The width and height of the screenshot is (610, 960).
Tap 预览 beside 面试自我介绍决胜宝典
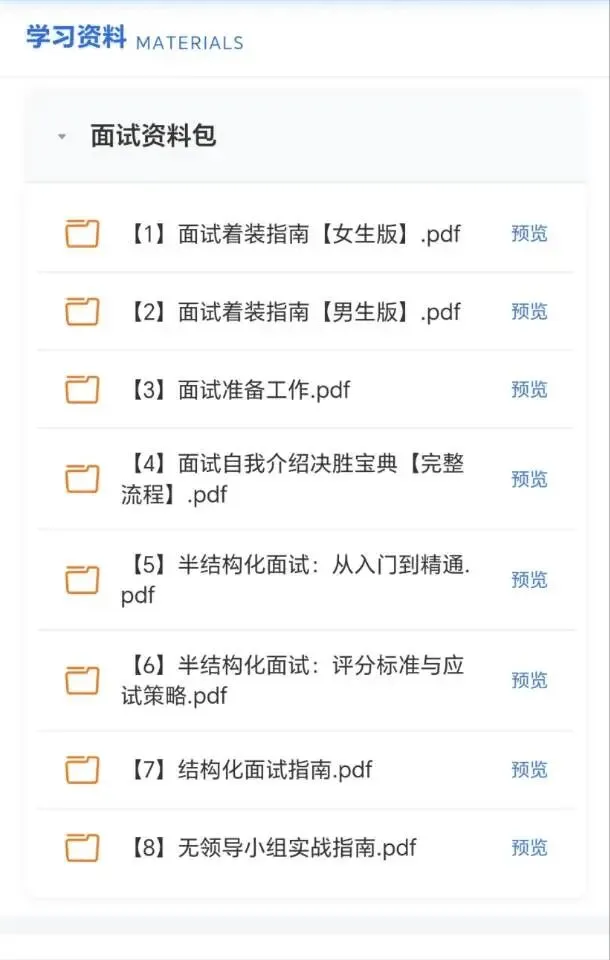[x=529, y=479]
